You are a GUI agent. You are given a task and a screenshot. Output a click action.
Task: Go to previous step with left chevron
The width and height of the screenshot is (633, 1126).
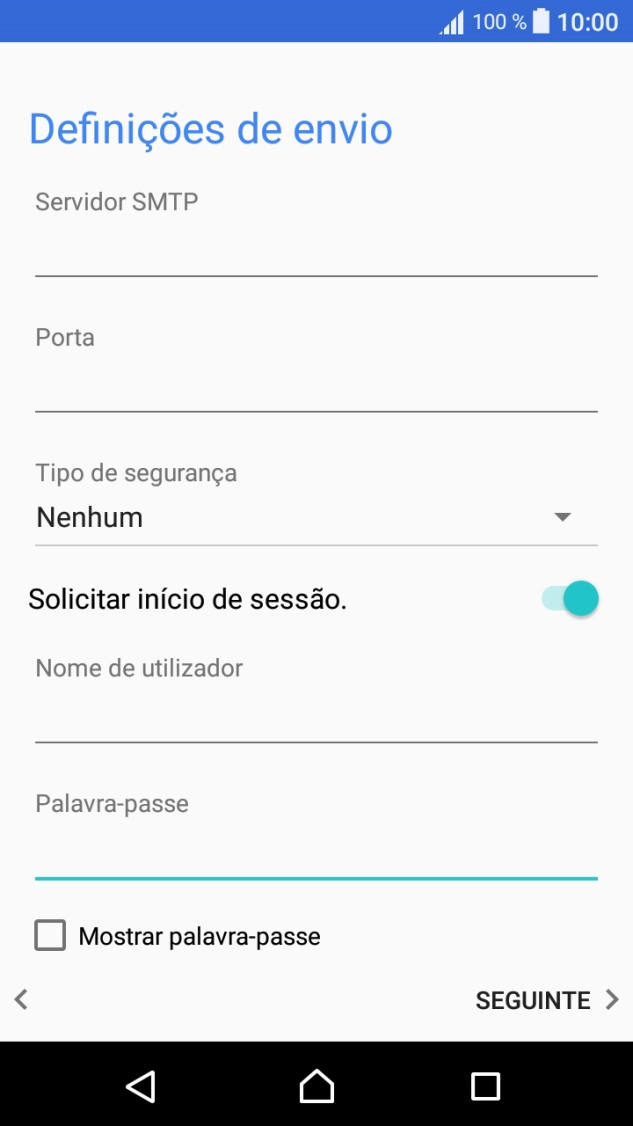tap(21, 999)
